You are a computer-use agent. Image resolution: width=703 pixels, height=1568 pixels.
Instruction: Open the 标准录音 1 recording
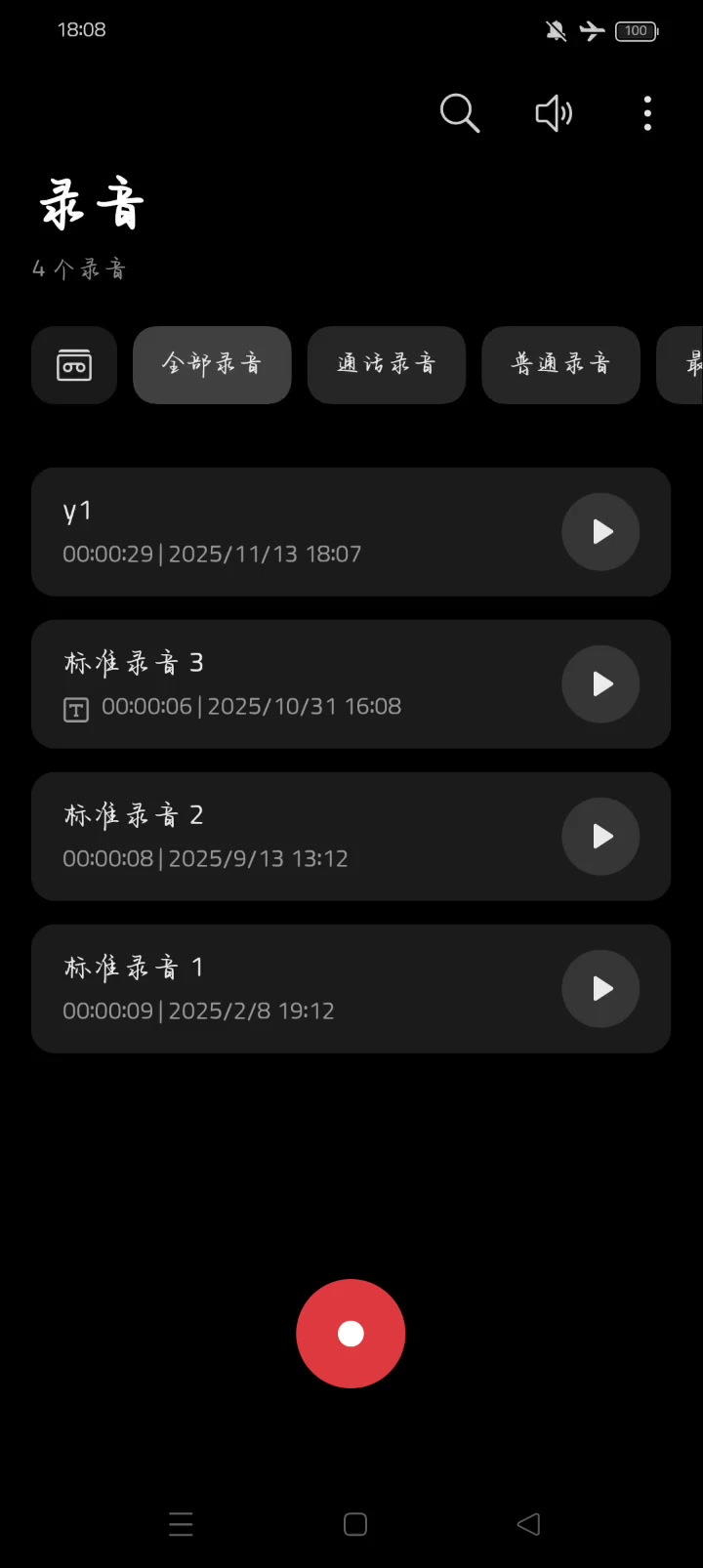[x=293, y=989]
